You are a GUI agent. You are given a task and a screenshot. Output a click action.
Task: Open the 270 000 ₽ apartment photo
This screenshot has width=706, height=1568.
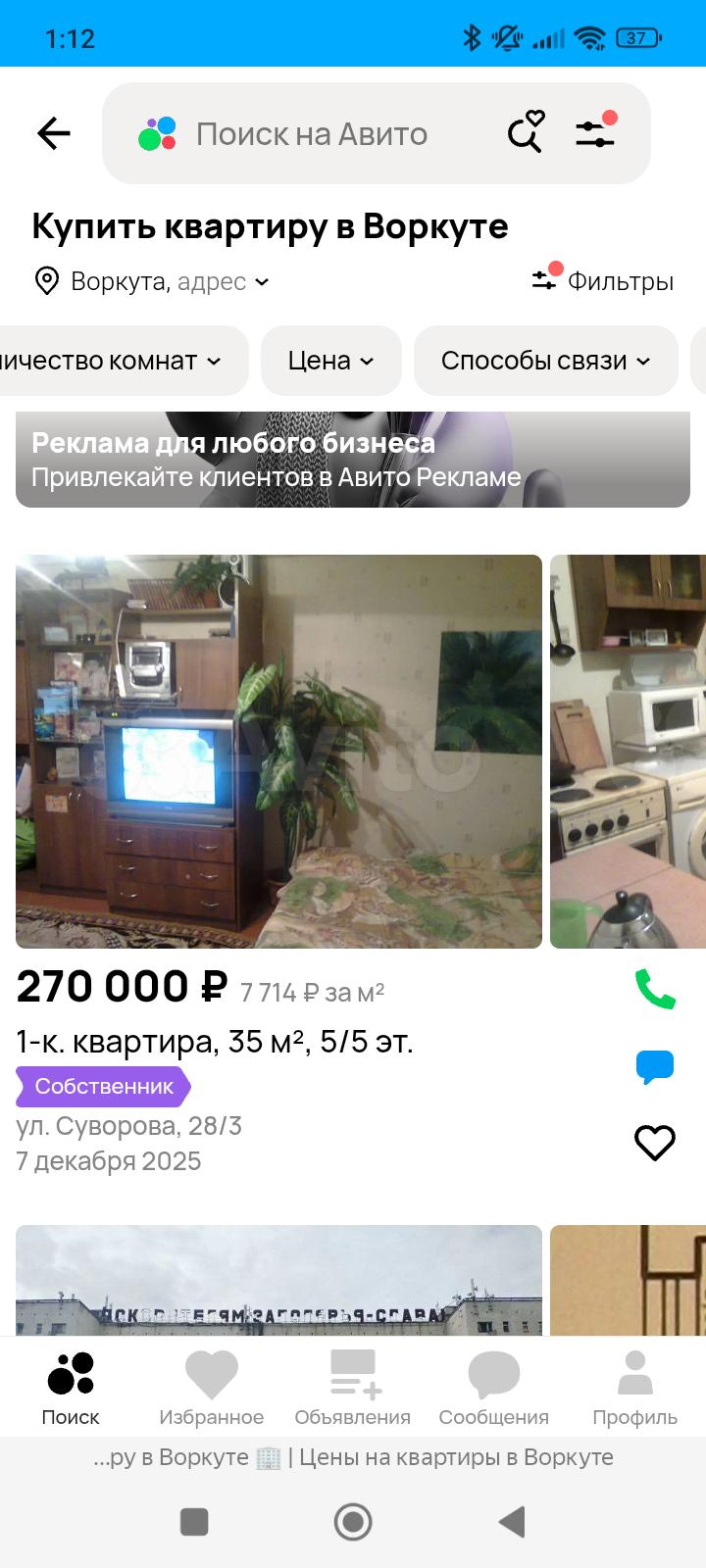coord(278,751)
